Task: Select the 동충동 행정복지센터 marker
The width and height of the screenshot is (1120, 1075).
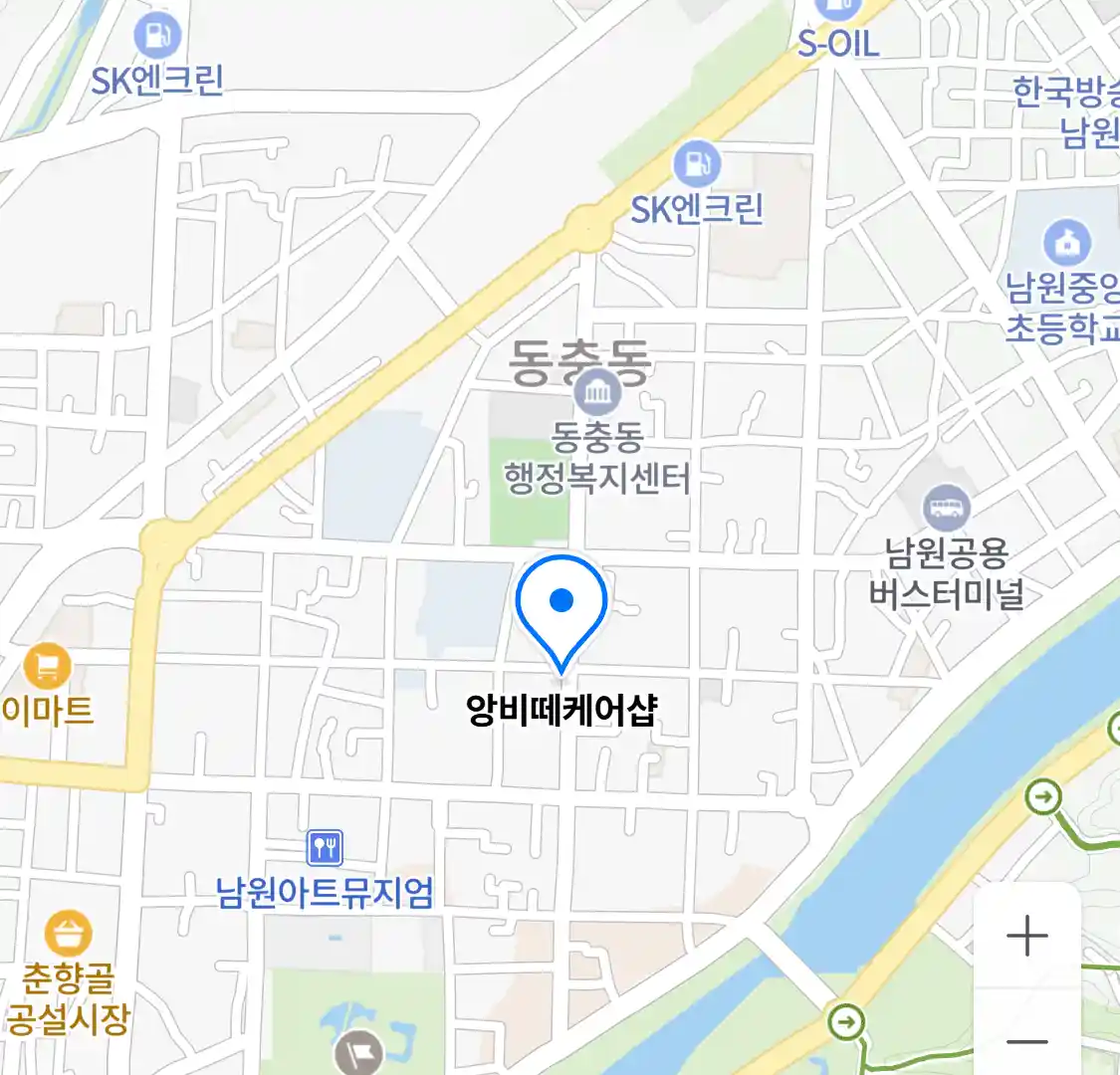Action: (597, 393)
